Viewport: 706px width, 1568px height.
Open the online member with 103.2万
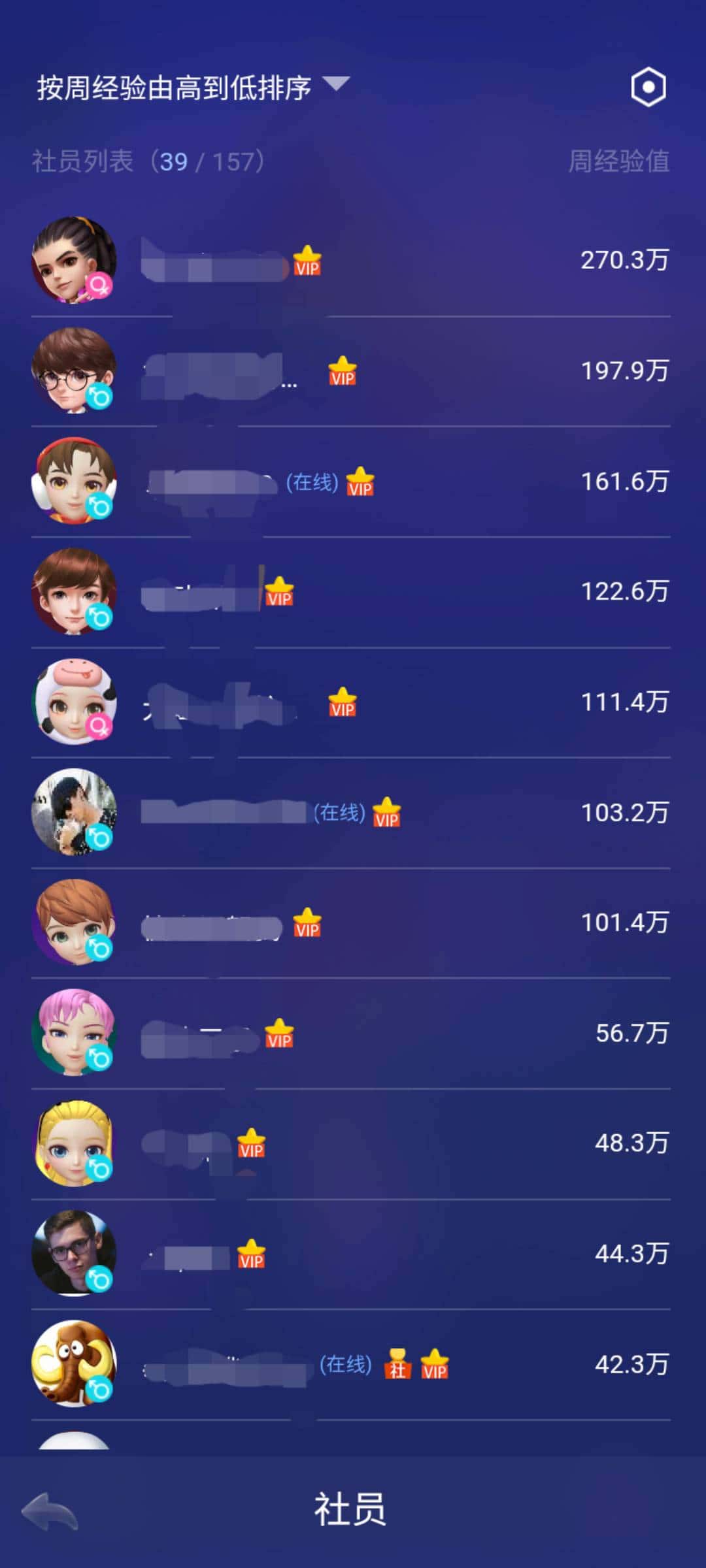350,813
